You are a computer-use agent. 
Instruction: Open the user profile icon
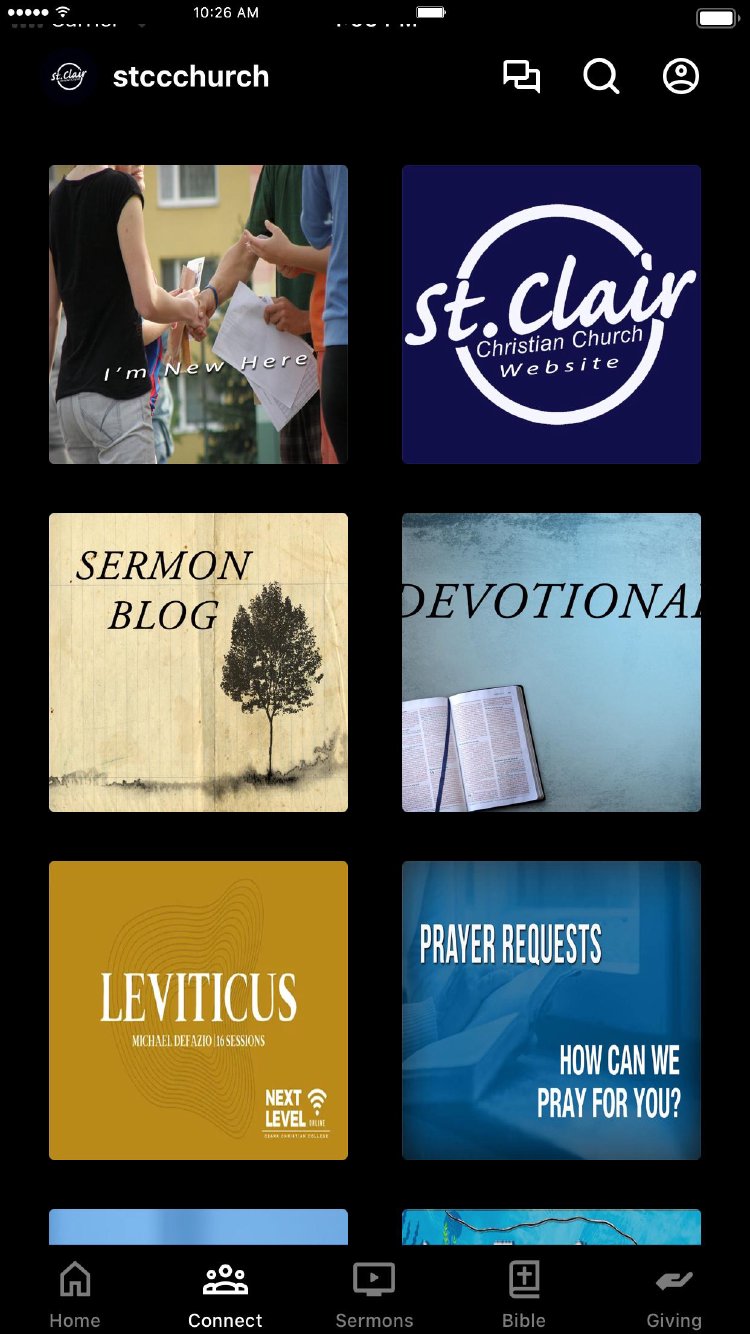coord(681,77)
